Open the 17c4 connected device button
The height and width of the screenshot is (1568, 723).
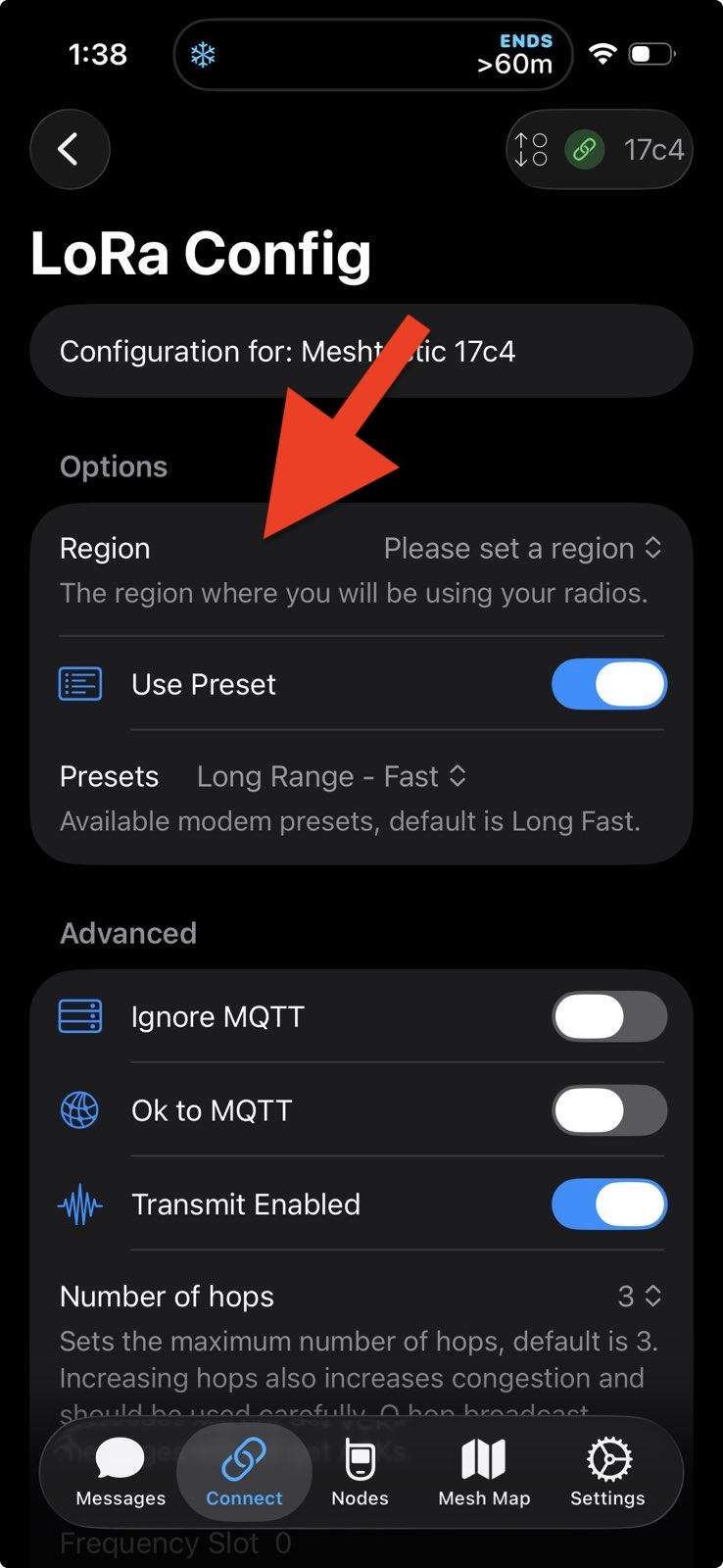[x=600, y=150]
